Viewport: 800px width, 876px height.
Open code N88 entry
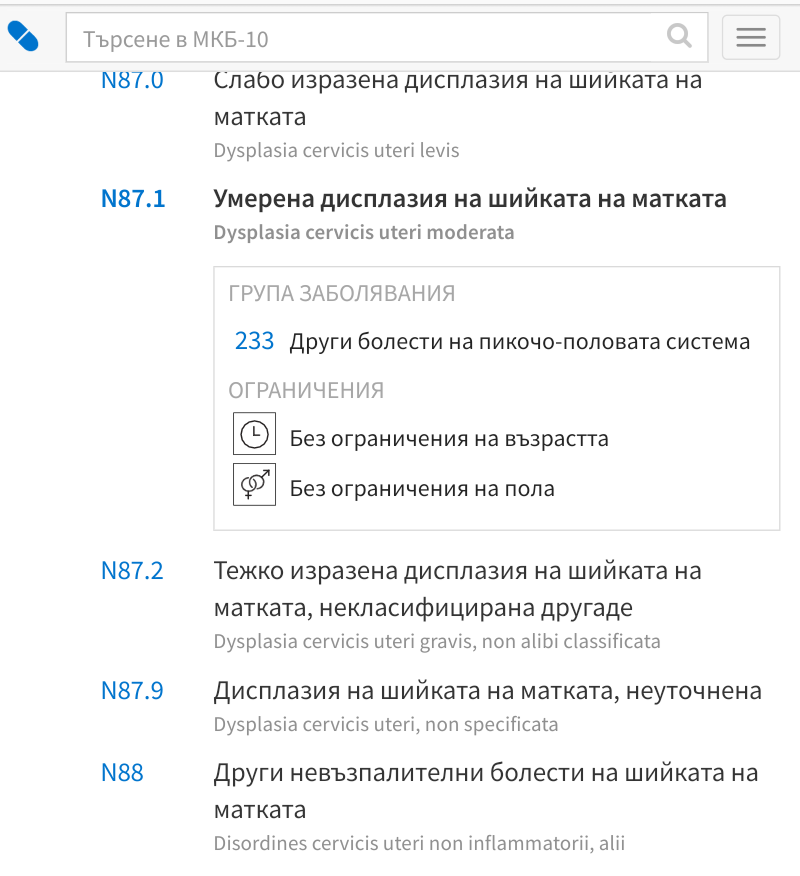(122, 773)
